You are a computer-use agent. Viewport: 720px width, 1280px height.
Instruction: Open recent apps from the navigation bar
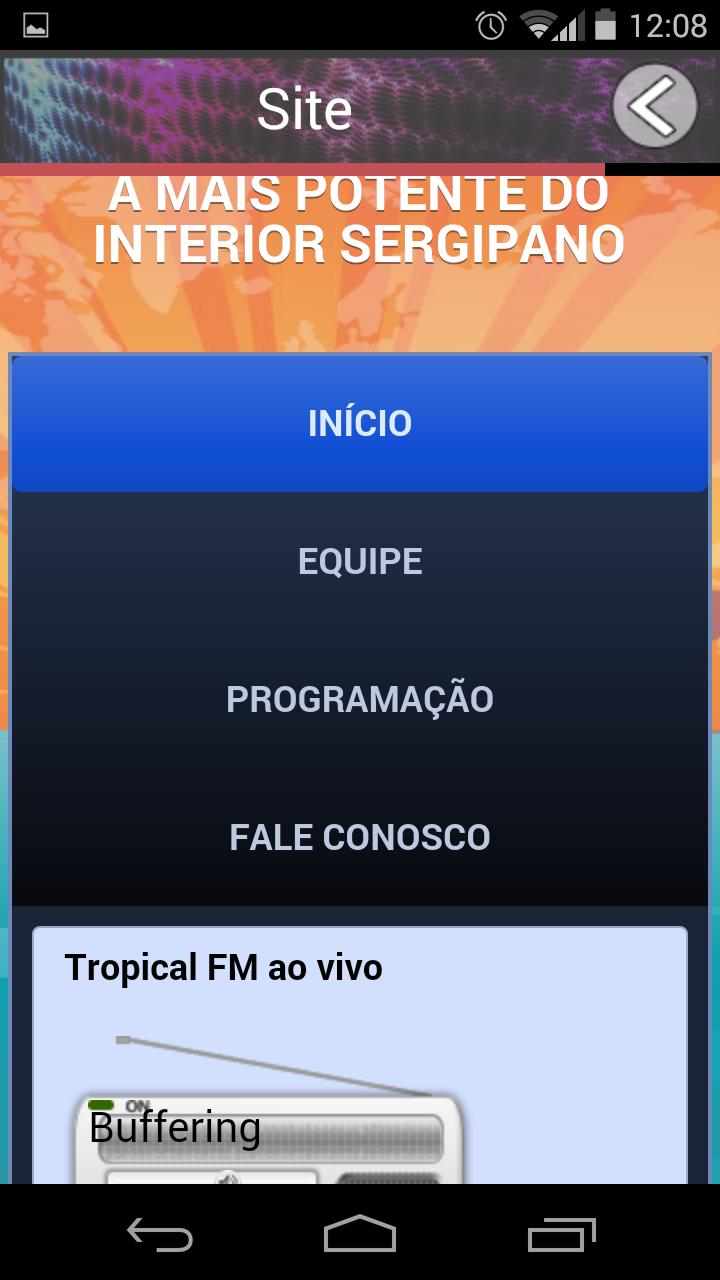(x=560, y=1234)
